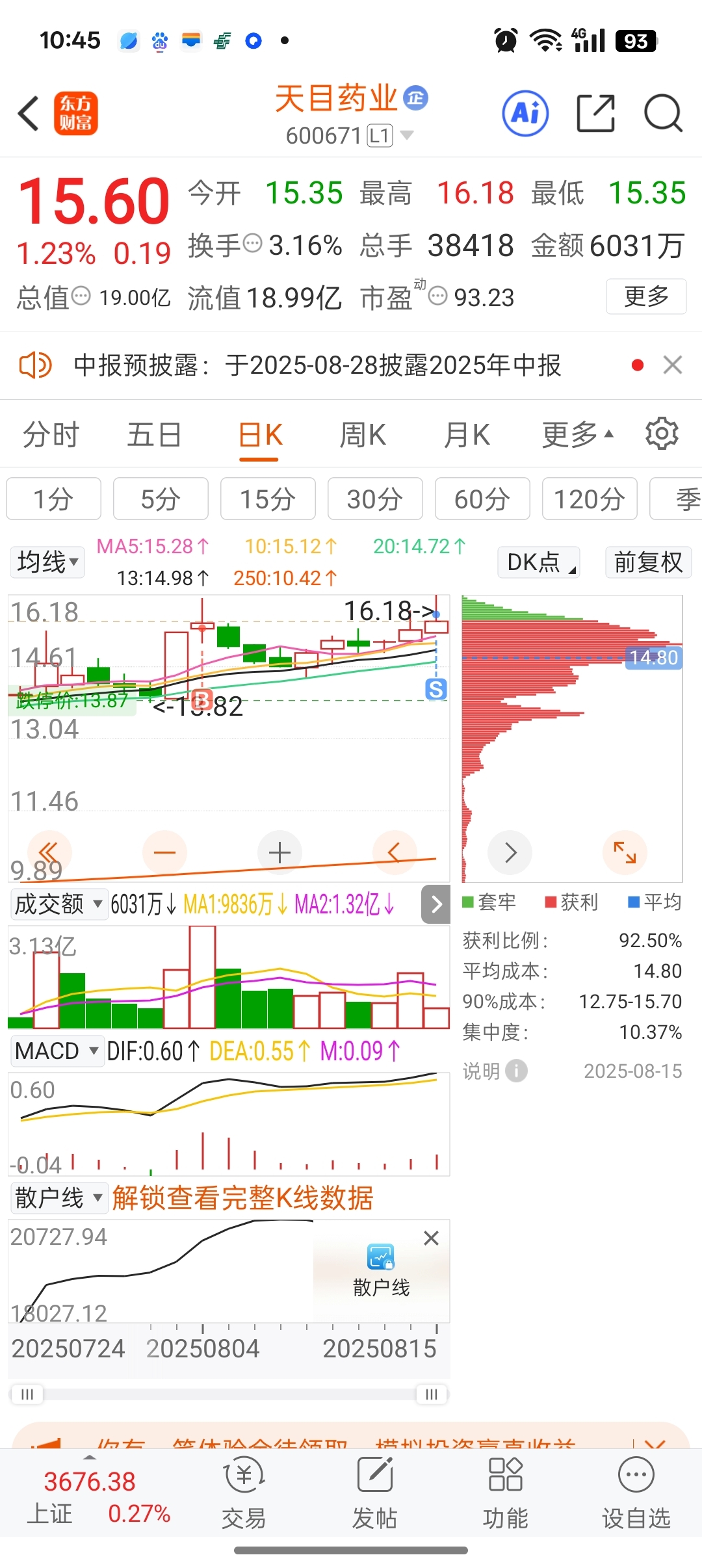702x1568 pixels.
Task: Switch to the 月K tab
Action: pos(467,434)
